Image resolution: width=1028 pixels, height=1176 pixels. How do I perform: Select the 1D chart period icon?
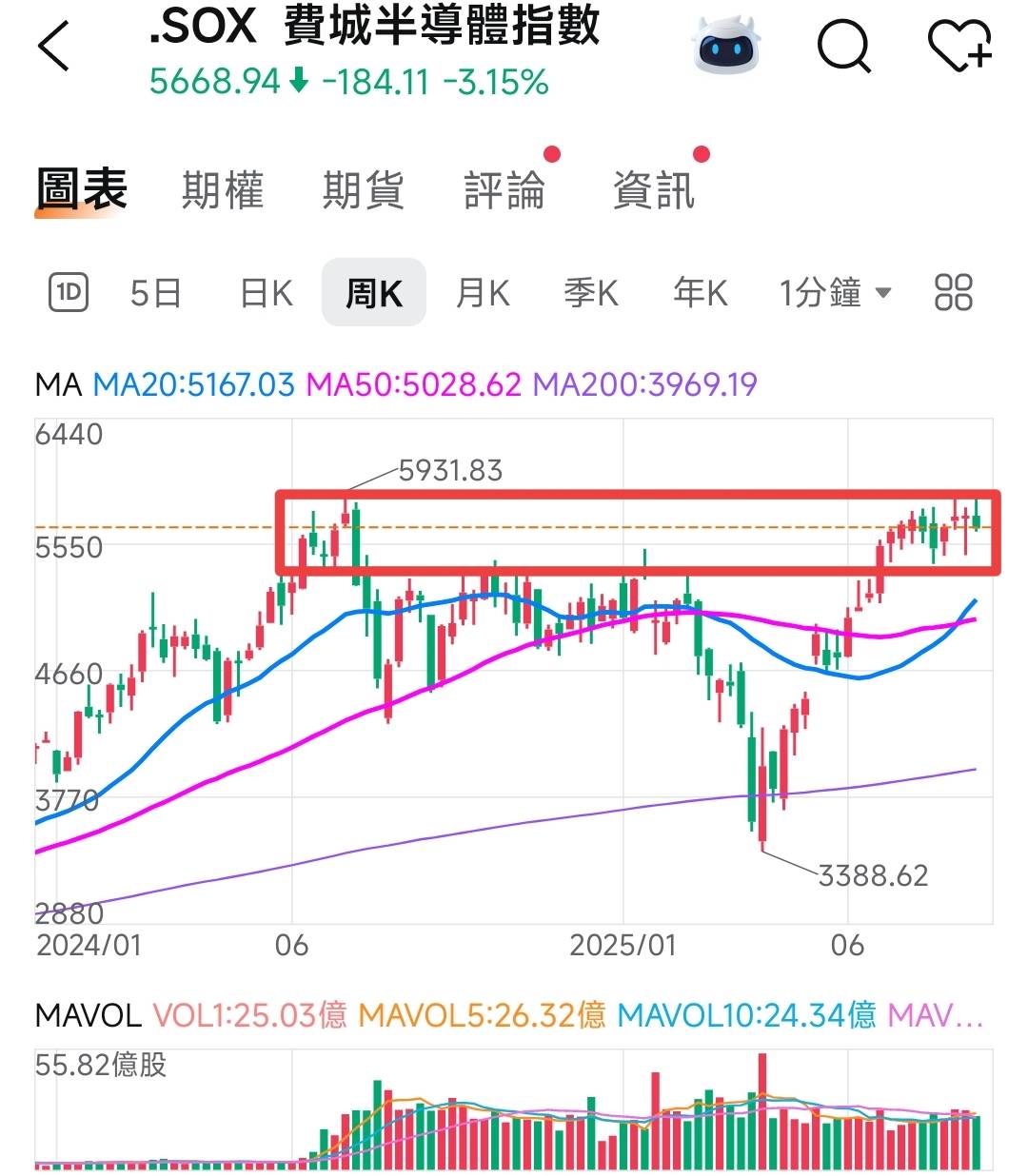point(69,292)
